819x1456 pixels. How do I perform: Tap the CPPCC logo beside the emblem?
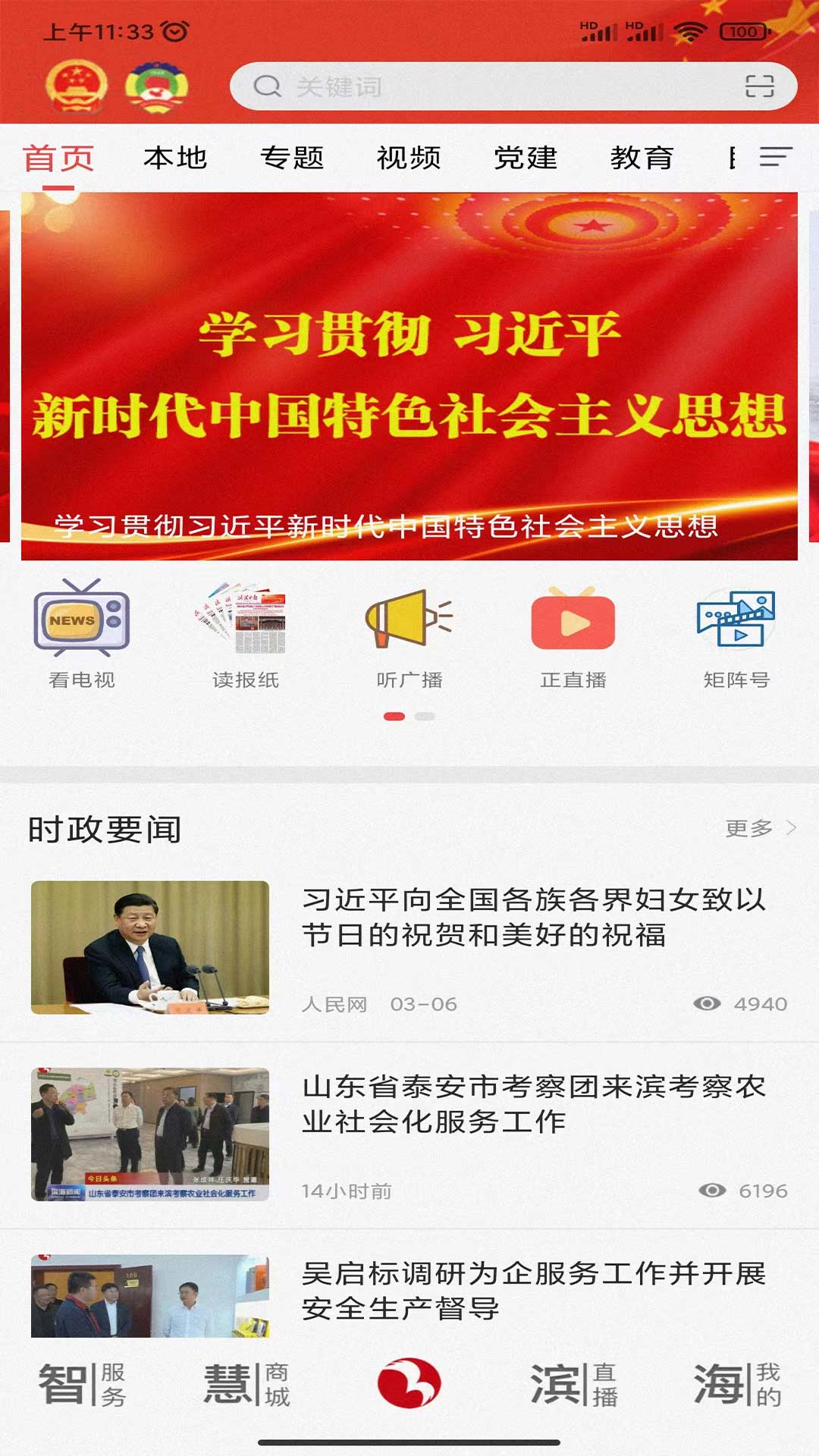pyautogui.click(x=157, y=86)
